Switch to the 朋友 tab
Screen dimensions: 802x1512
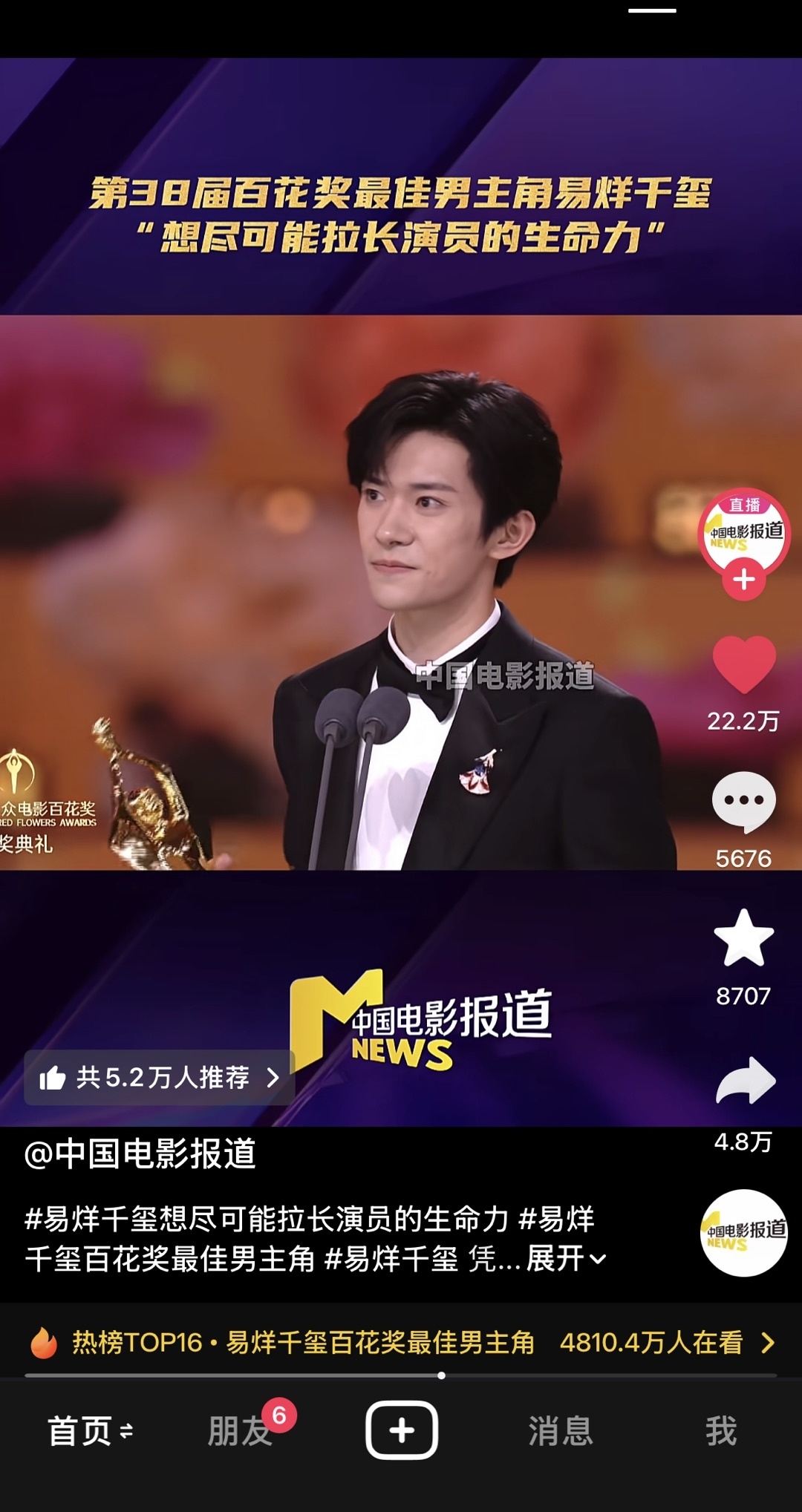coord(240,1430)
